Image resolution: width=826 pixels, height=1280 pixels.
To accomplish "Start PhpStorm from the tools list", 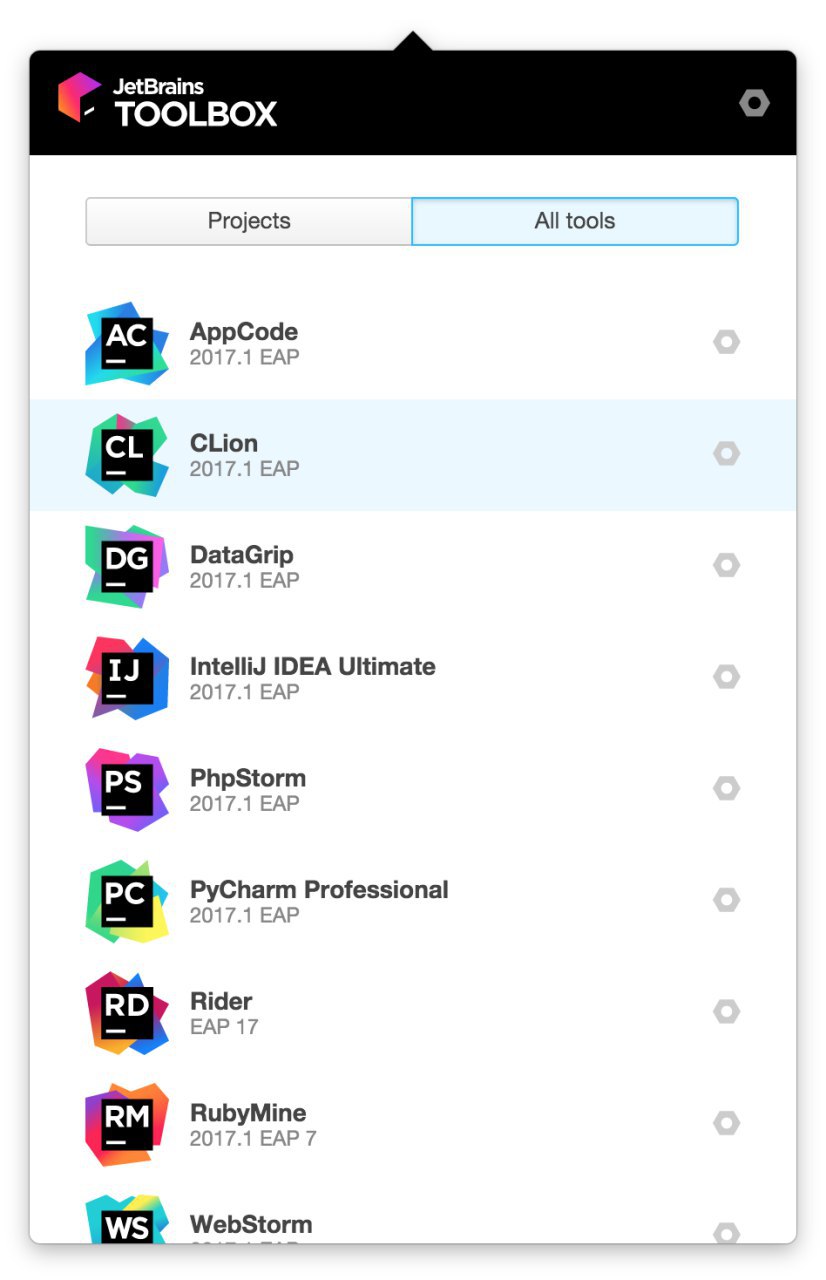I will (x=413, y=789).
